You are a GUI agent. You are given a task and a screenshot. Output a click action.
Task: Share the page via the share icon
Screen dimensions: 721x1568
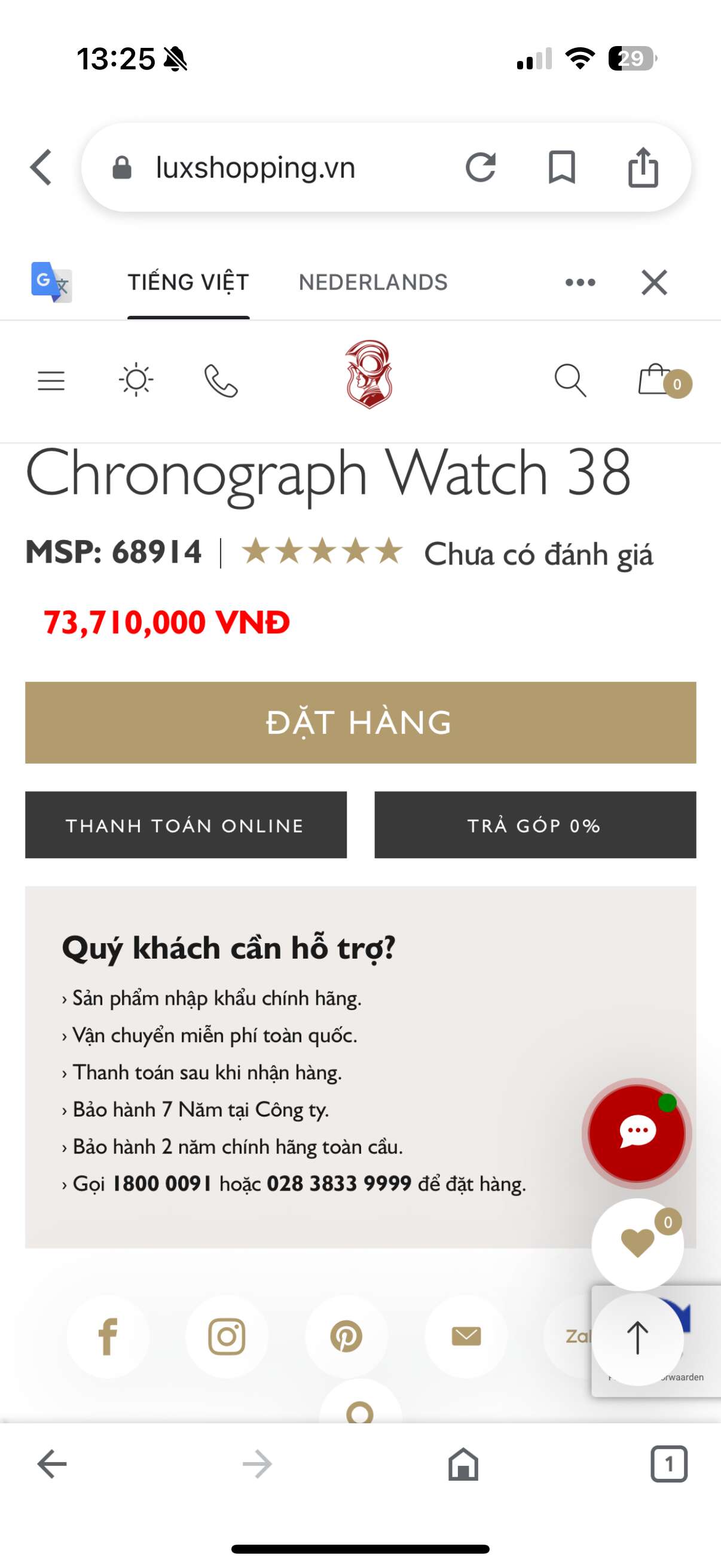tap(643, 167)
